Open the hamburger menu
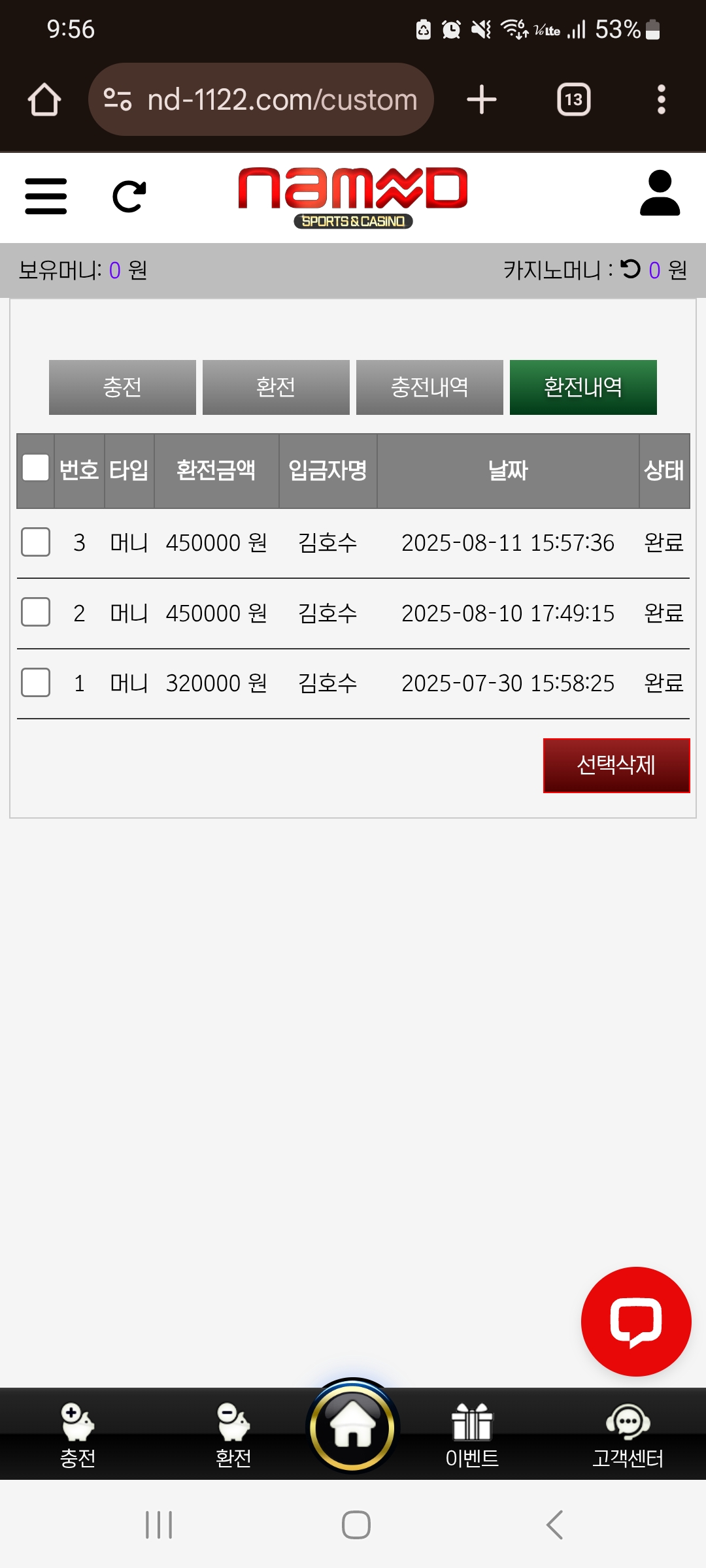Image resolution: width=706 pixels, height=1568 pixels. 46,196
